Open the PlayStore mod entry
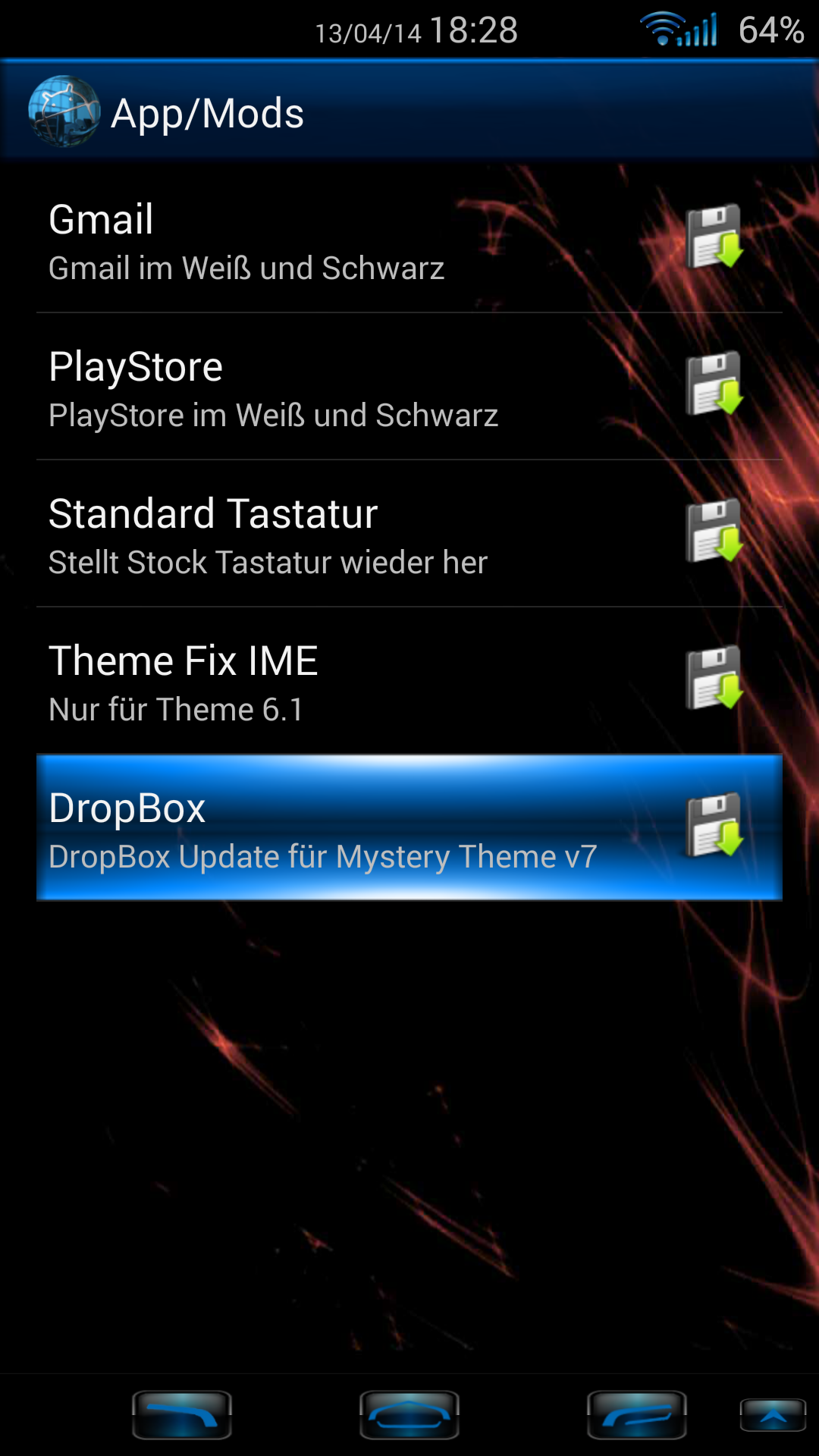This screenshot has height=1456, width=819. point(409,386)
